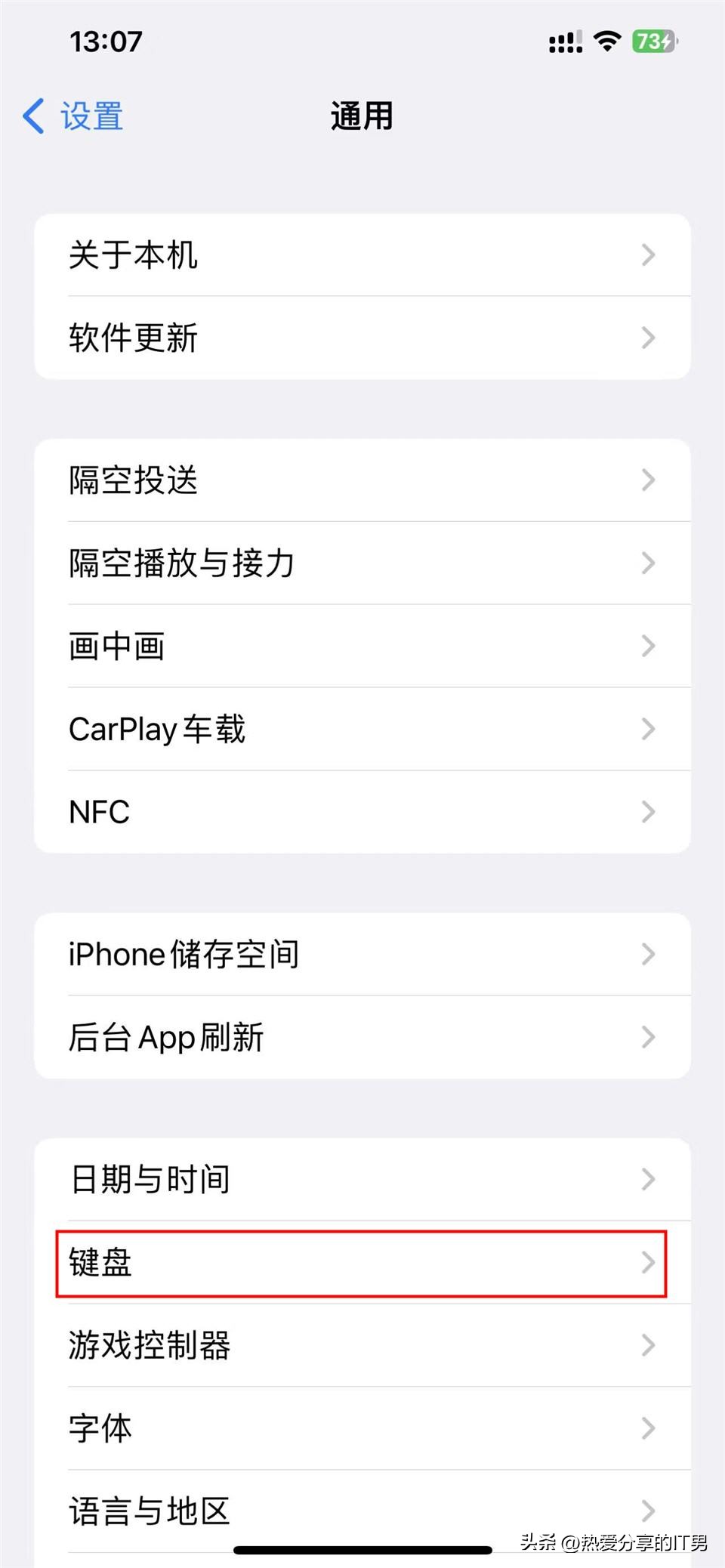725x1568 pixels.
Task: Tap the clock showing 13:07
Action: tap(105, 42)
